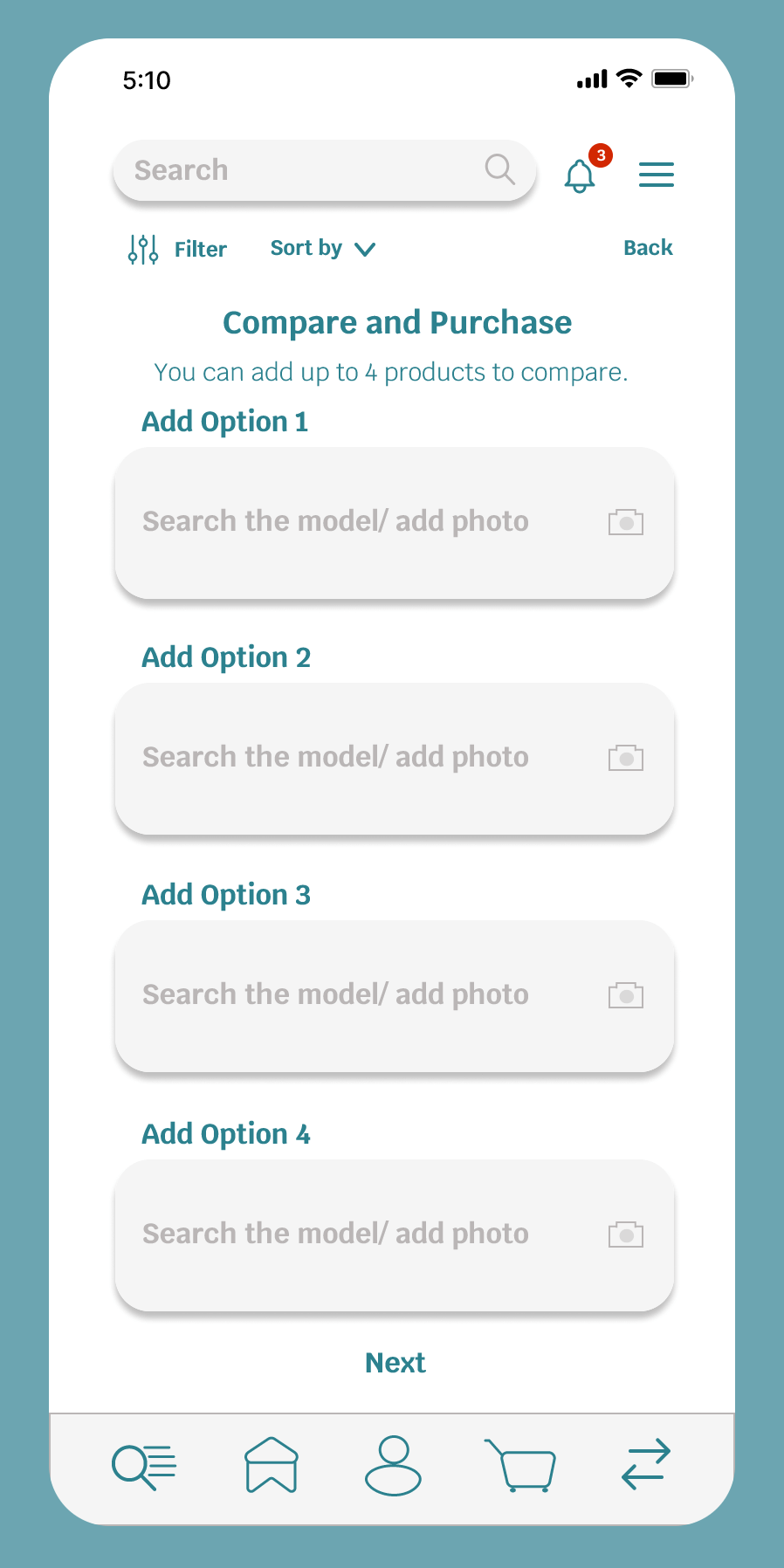Tap Next to continue comparison
Screen dimensions: 784x1568
395,1363
